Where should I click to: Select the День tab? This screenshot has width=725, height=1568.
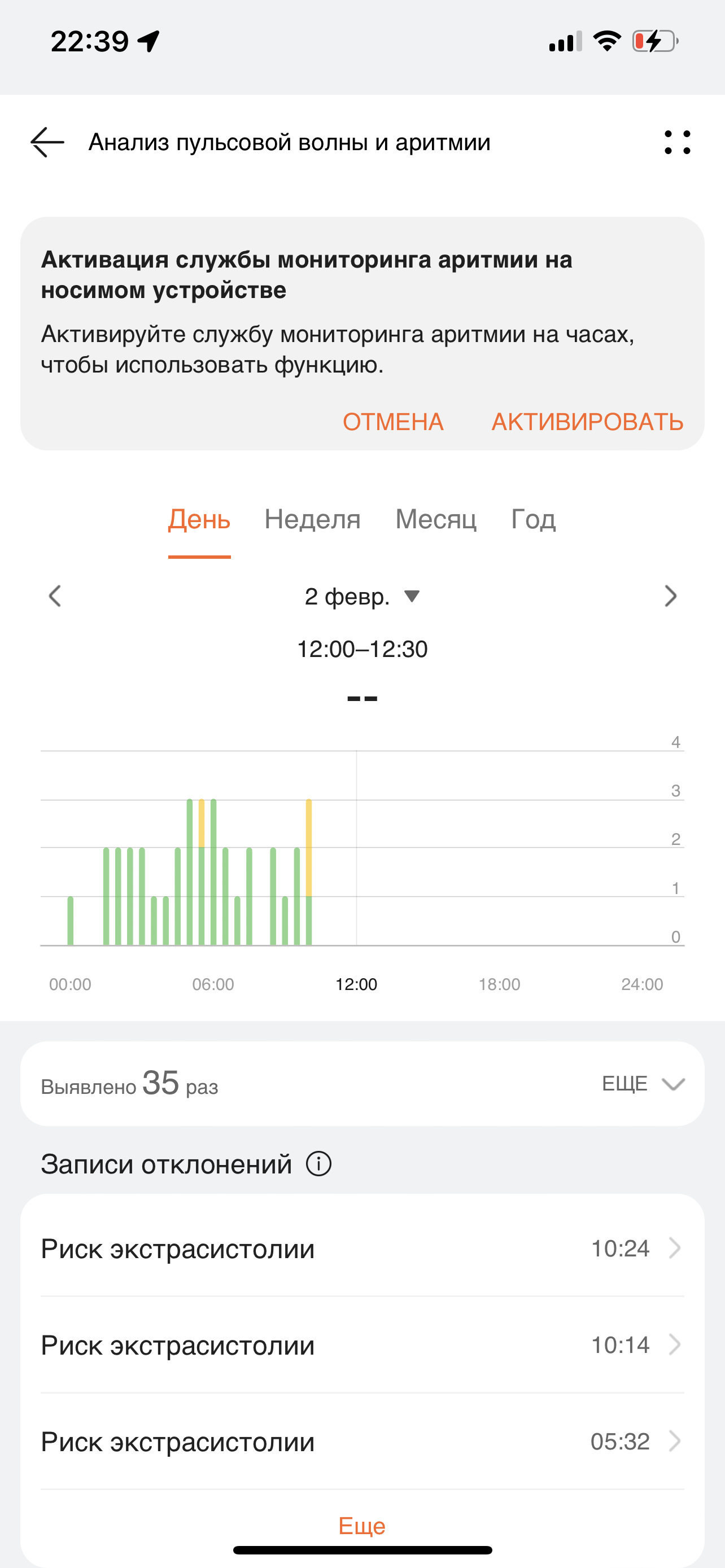click(x=199, y=520)
